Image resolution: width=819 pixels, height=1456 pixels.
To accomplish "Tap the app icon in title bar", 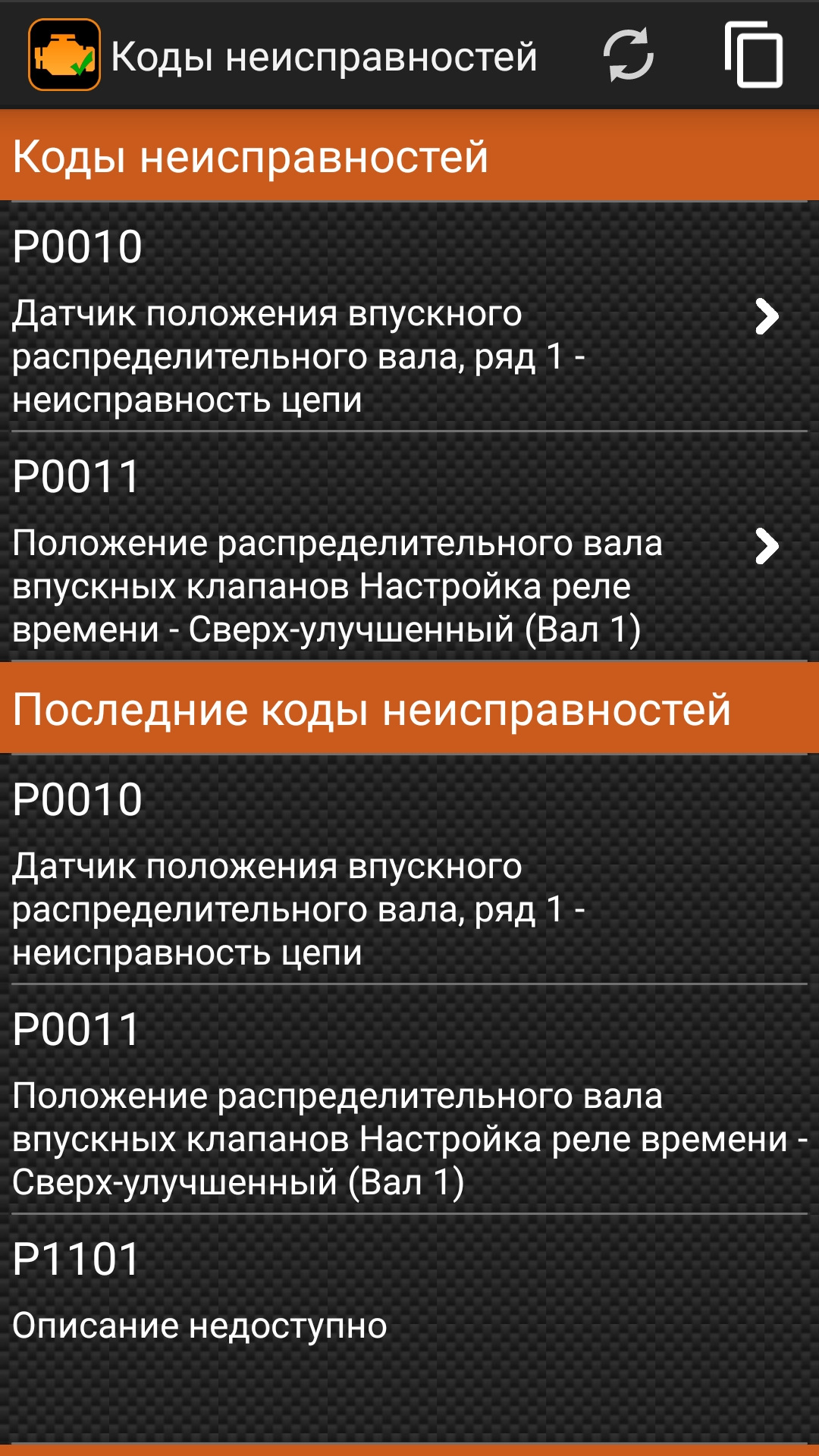I will pos(64,55).
